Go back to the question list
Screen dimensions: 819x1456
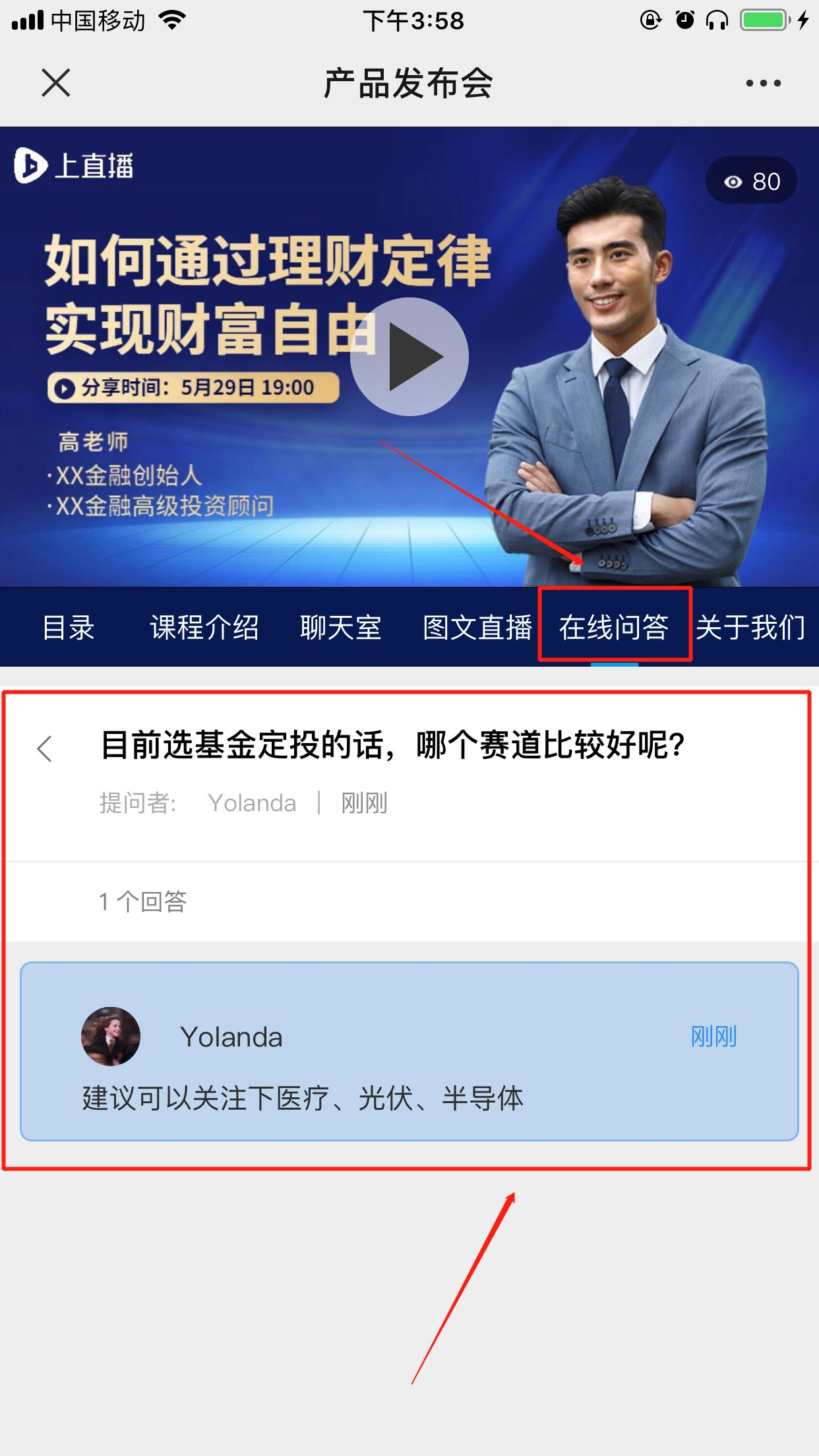45,748
